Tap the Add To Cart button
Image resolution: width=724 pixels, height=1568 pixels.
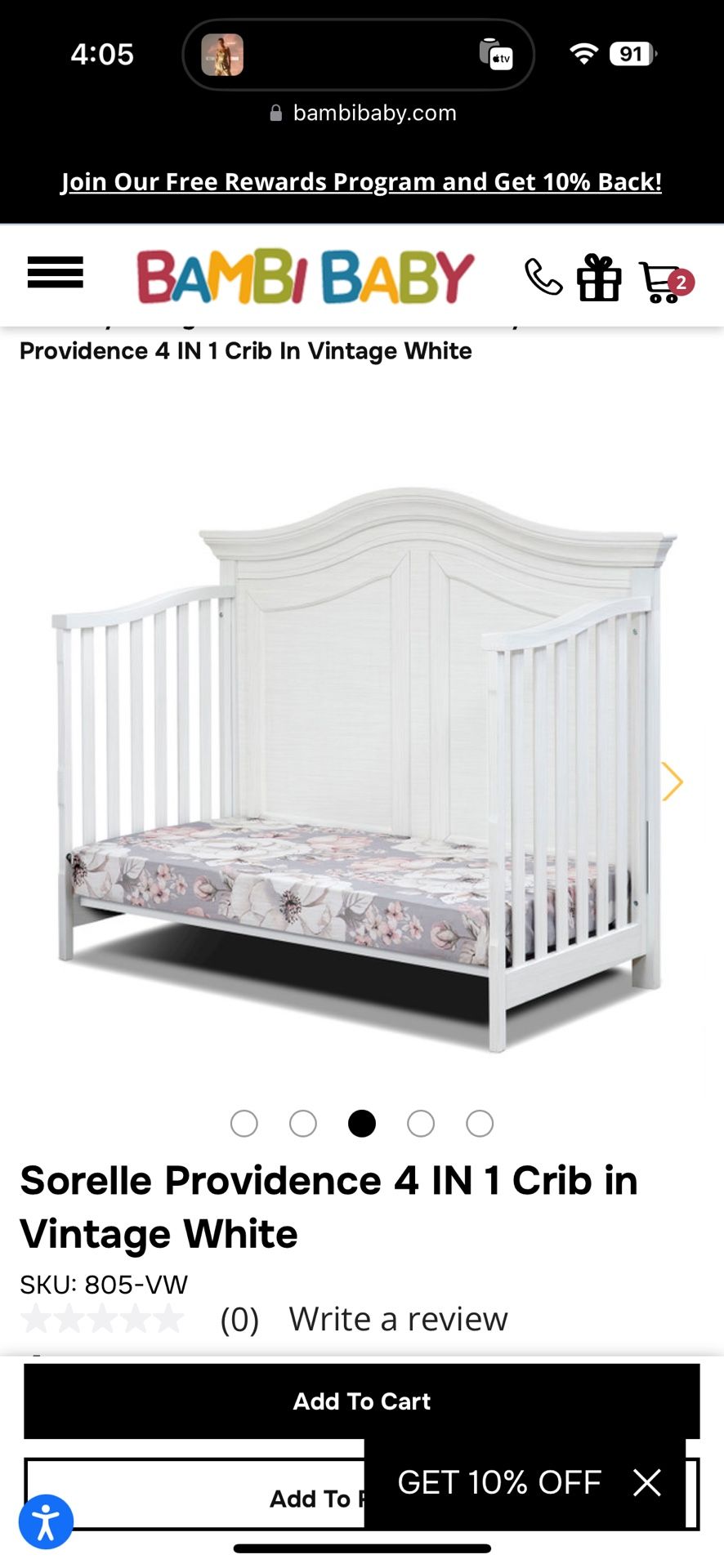point(361,1401)
